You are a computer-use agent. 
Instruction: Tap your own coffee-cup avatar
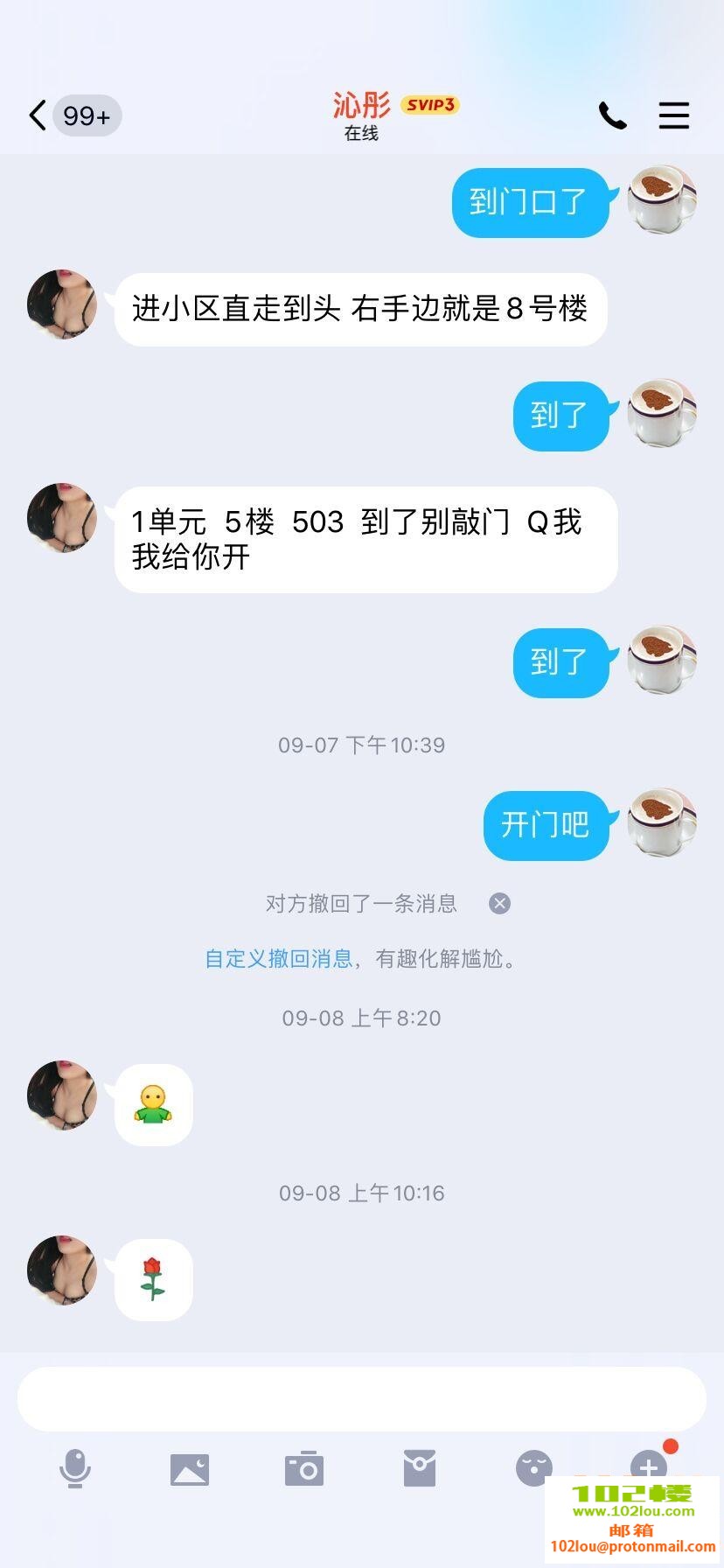(662, 201)
